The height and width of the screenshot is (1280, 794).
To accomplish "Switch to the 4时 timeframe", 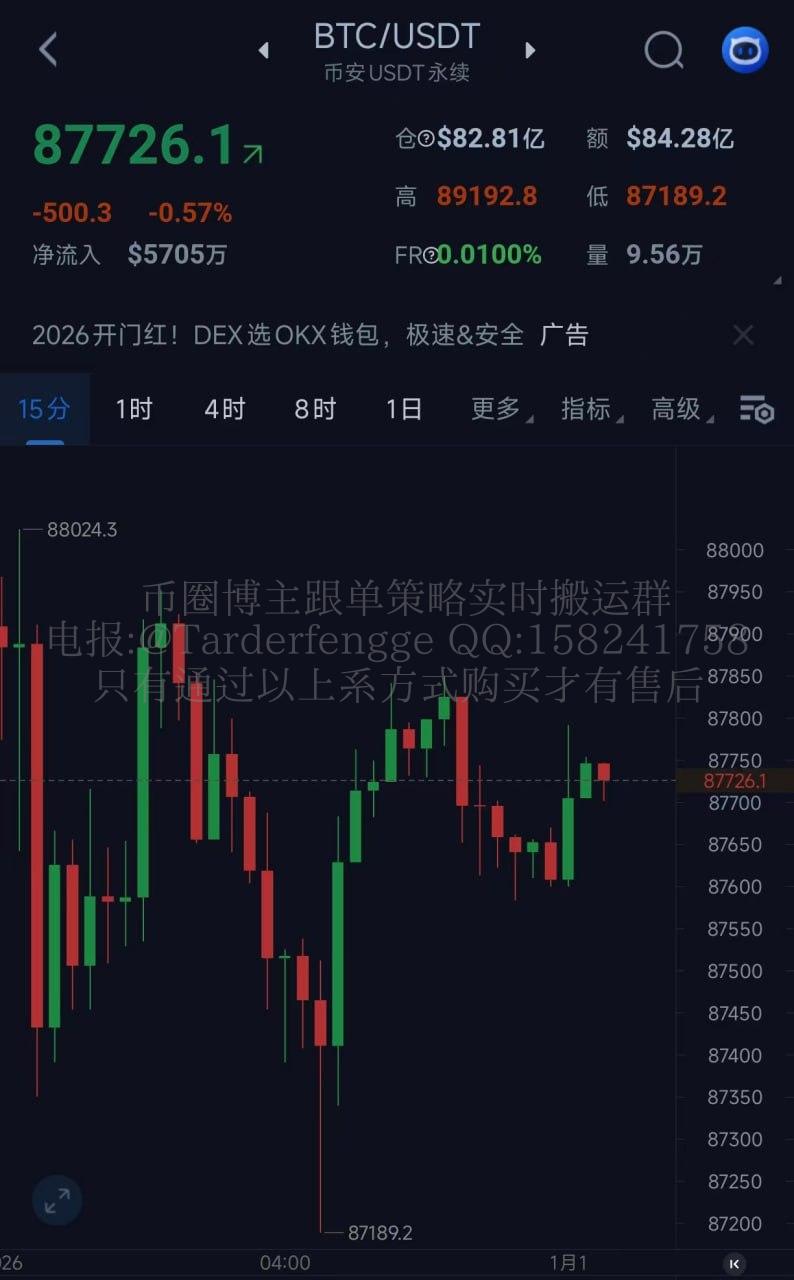I will (x=224, y=409).
